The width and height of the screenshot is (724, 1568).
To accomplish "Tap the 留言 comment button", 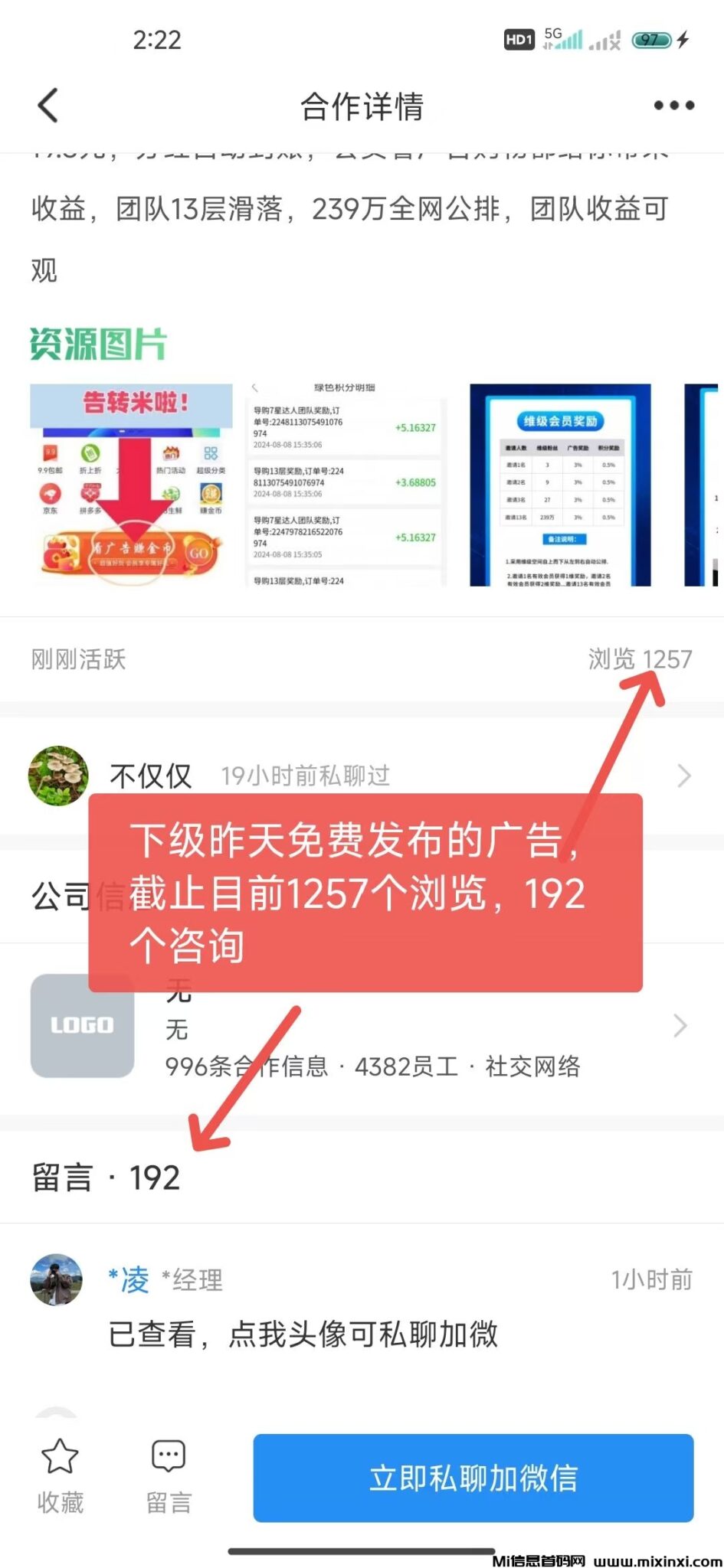I will [x=169, y=1475].
